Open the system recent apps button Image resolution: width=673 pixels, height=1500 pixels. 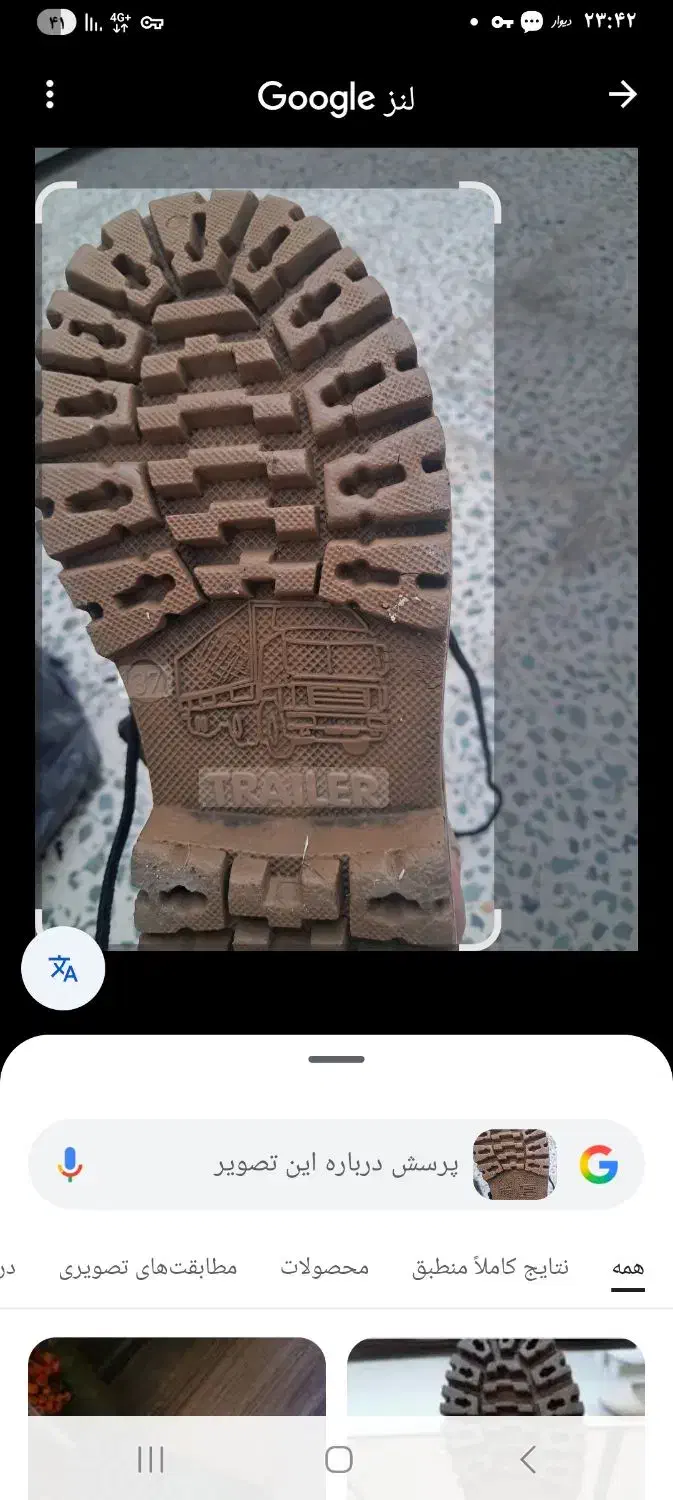point(150,1460)
